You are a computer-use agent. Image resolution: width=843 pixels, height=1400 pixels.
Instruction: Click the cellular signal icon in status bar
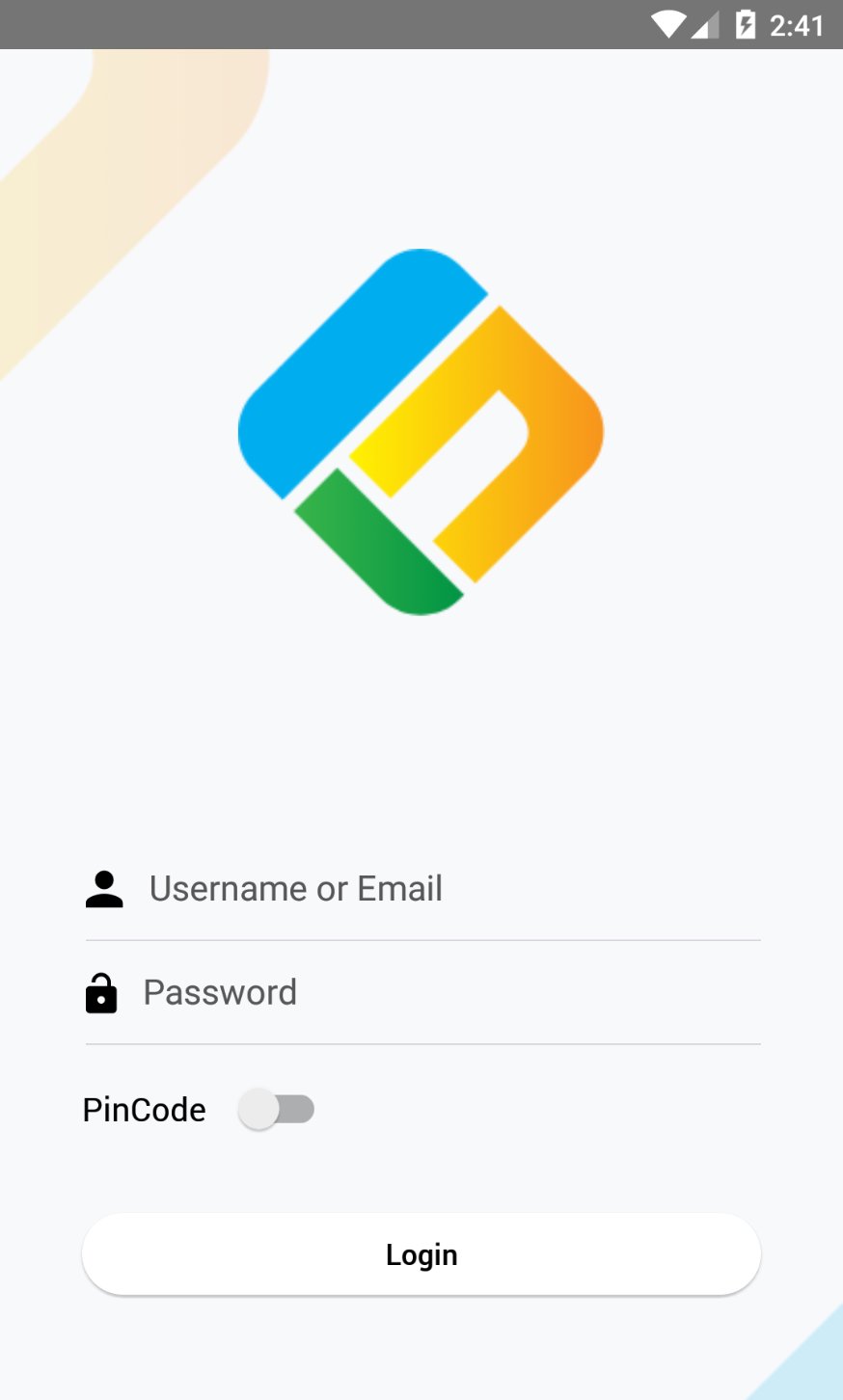[708, 25]
